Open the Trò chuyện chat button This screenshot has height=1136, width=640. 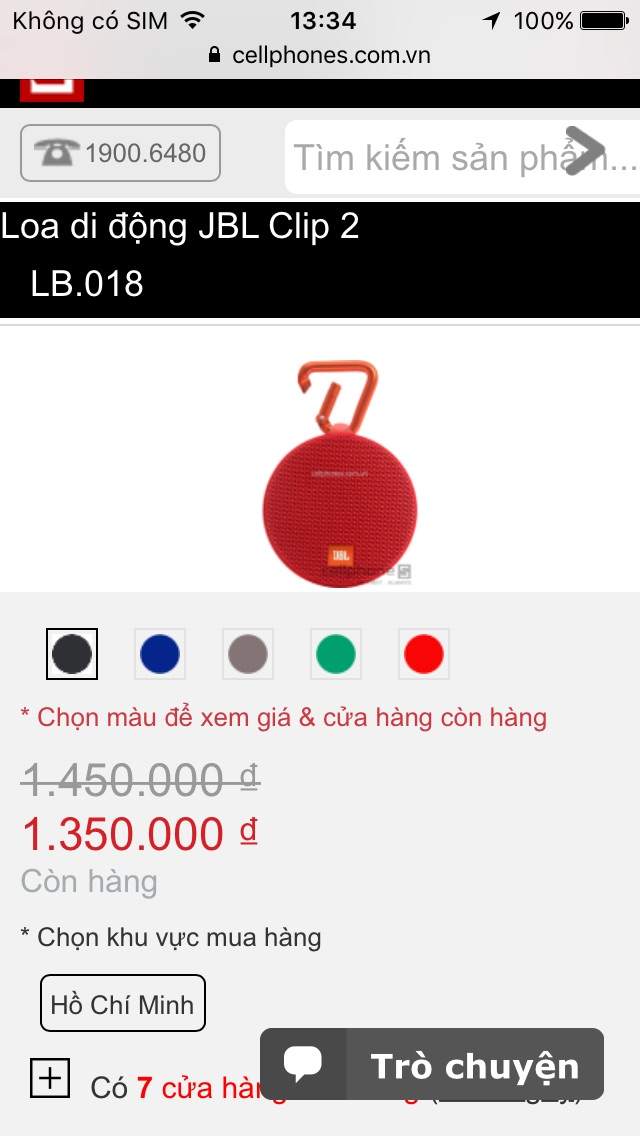tap(432, 1064)
